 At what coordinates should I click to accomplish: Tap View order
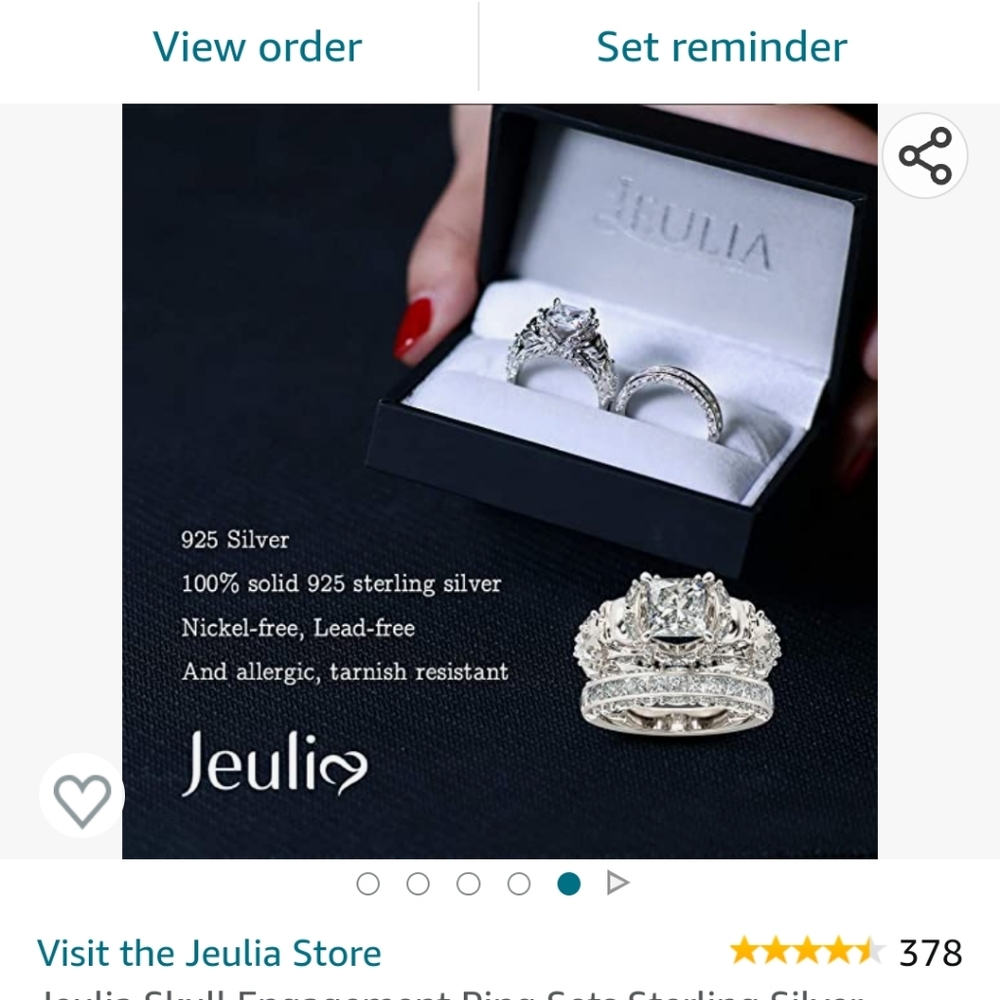click(x=257, y=47)
